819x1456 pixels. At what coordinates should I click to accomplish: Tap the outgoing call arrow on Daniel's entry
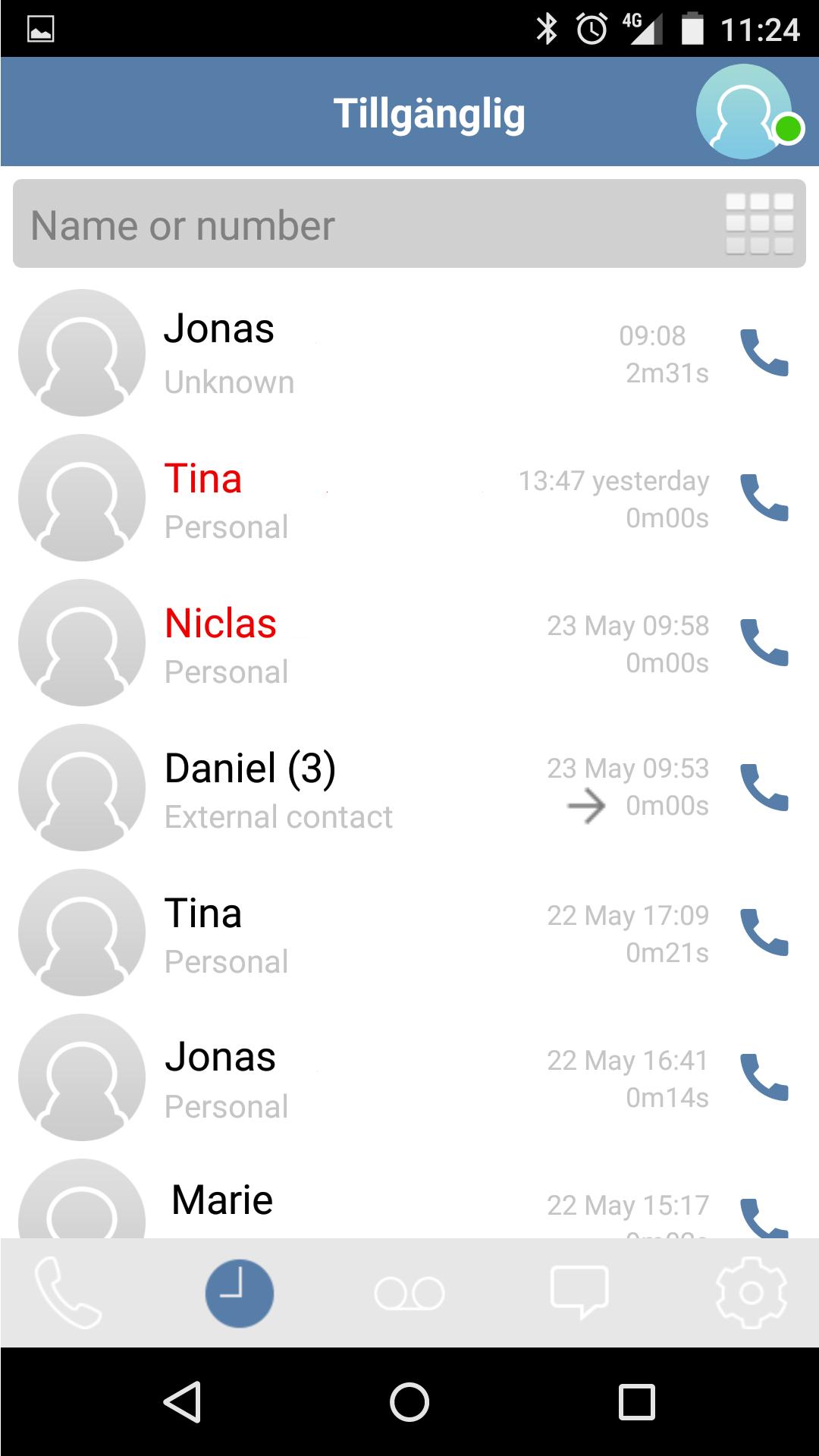[585, 807]
